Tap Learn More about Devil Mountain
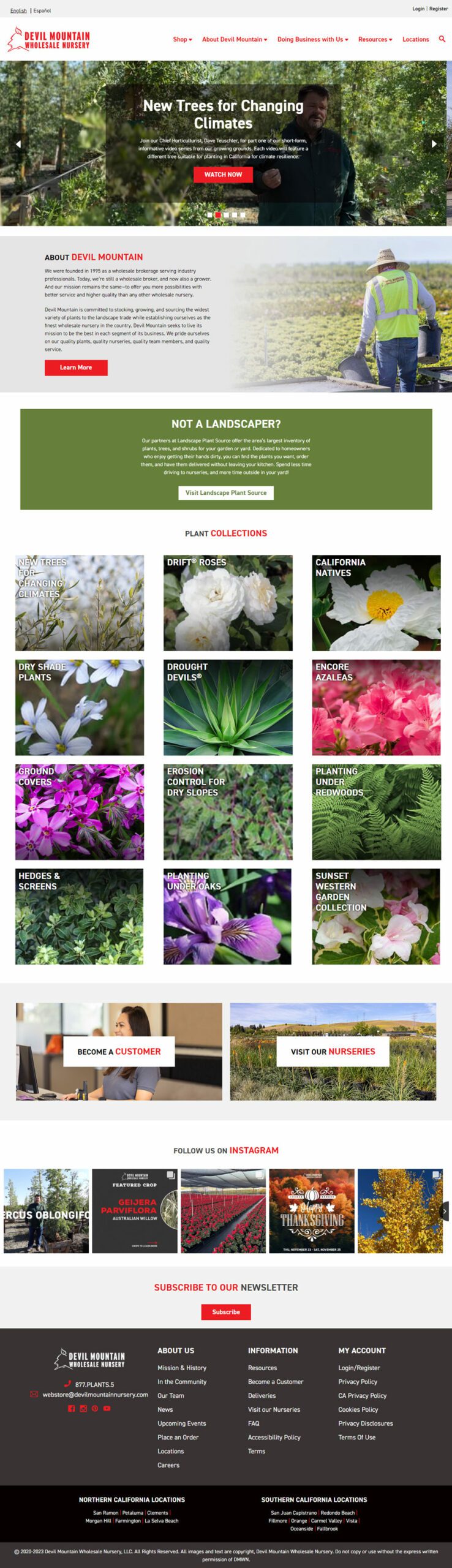Viewport: 452px width, 1568px height. (x=76, y=367)
